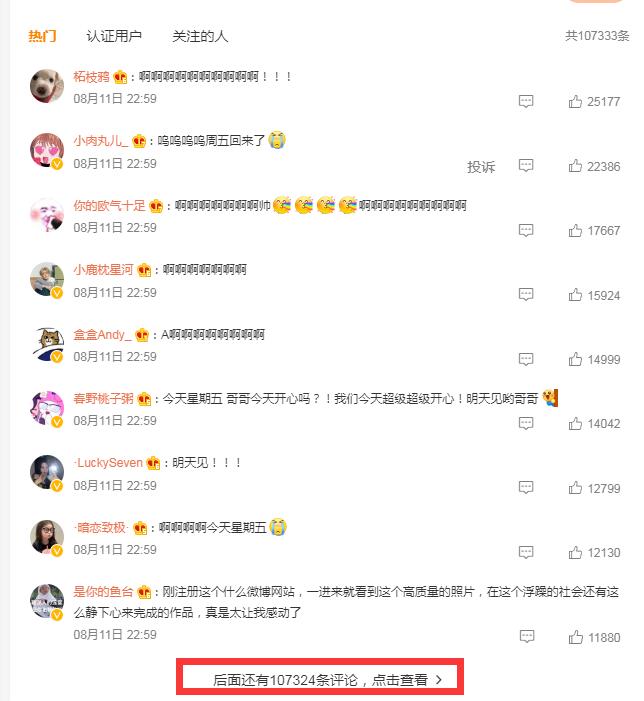Image resolution: width=644 pixels, height=701 pixels.
Task: Open 盒盒Andy_'s profile by username
Action: click(x=102, y=334)
